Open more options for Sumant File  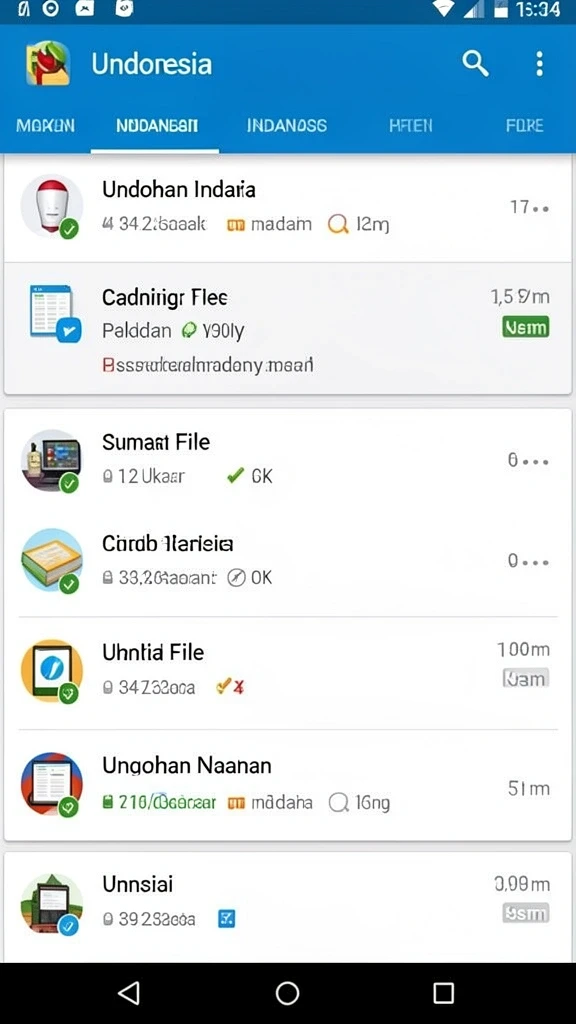528,460
